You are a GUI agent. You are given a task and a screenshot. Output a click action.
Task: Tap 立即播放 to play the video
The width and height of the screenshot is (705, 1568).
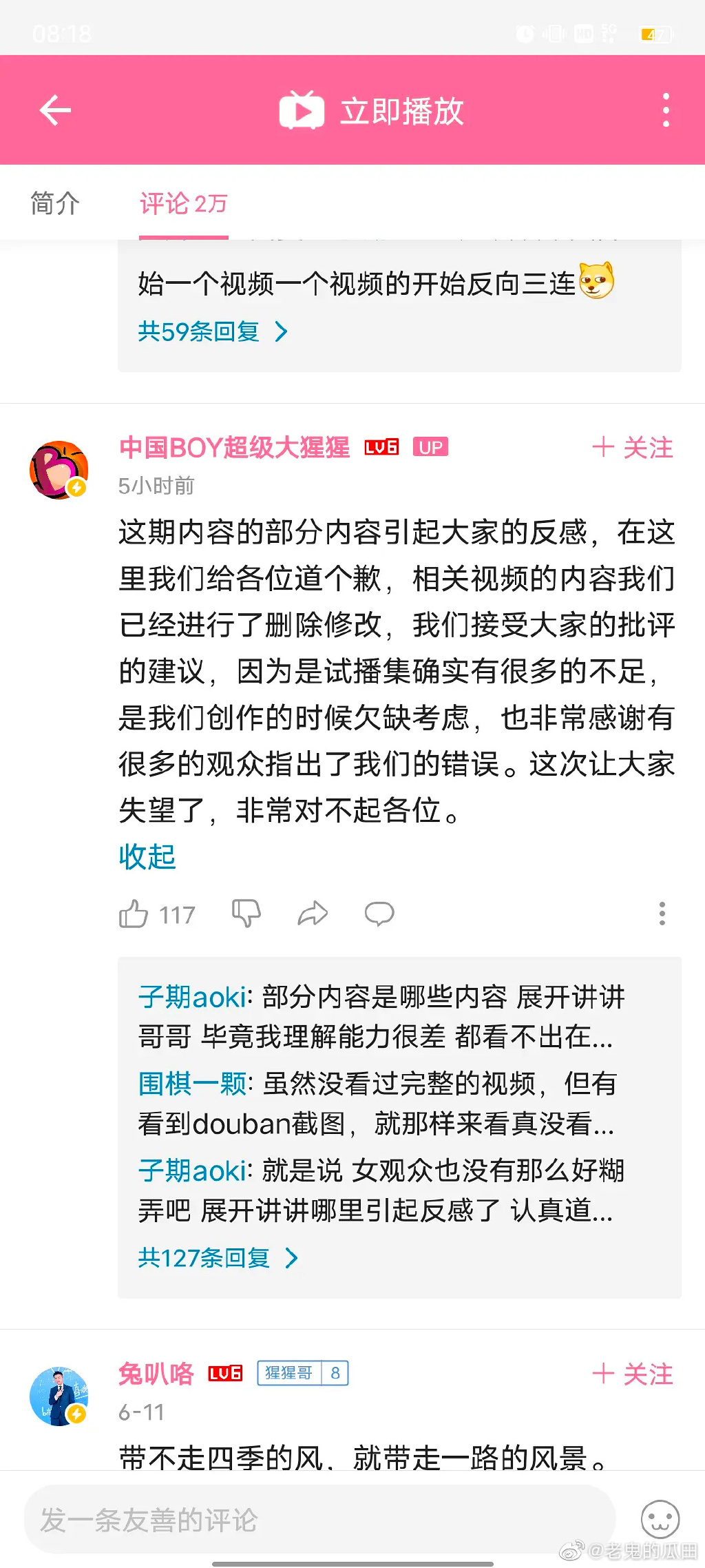pos(372,111)
